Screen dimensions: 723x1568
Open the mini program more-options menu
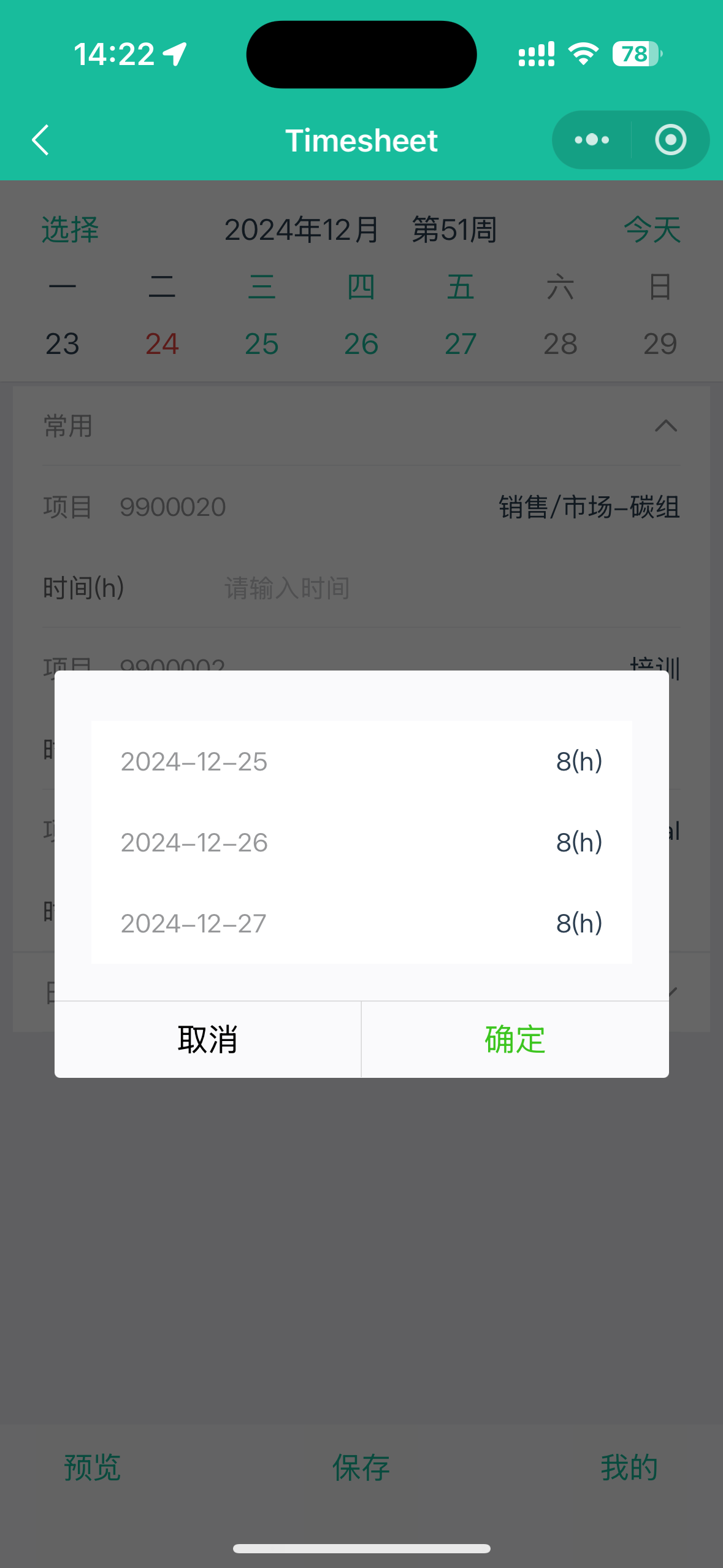click(x=592, y=140)
